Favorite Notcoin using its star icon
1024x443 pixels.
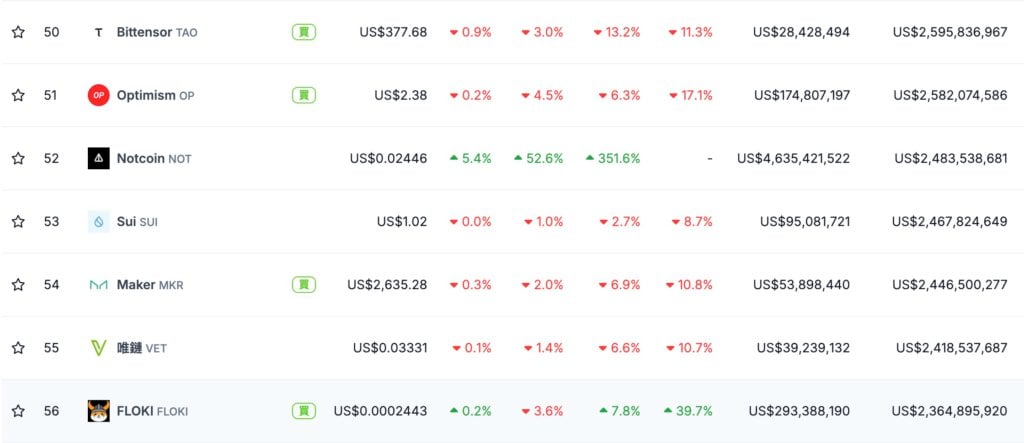18,158
